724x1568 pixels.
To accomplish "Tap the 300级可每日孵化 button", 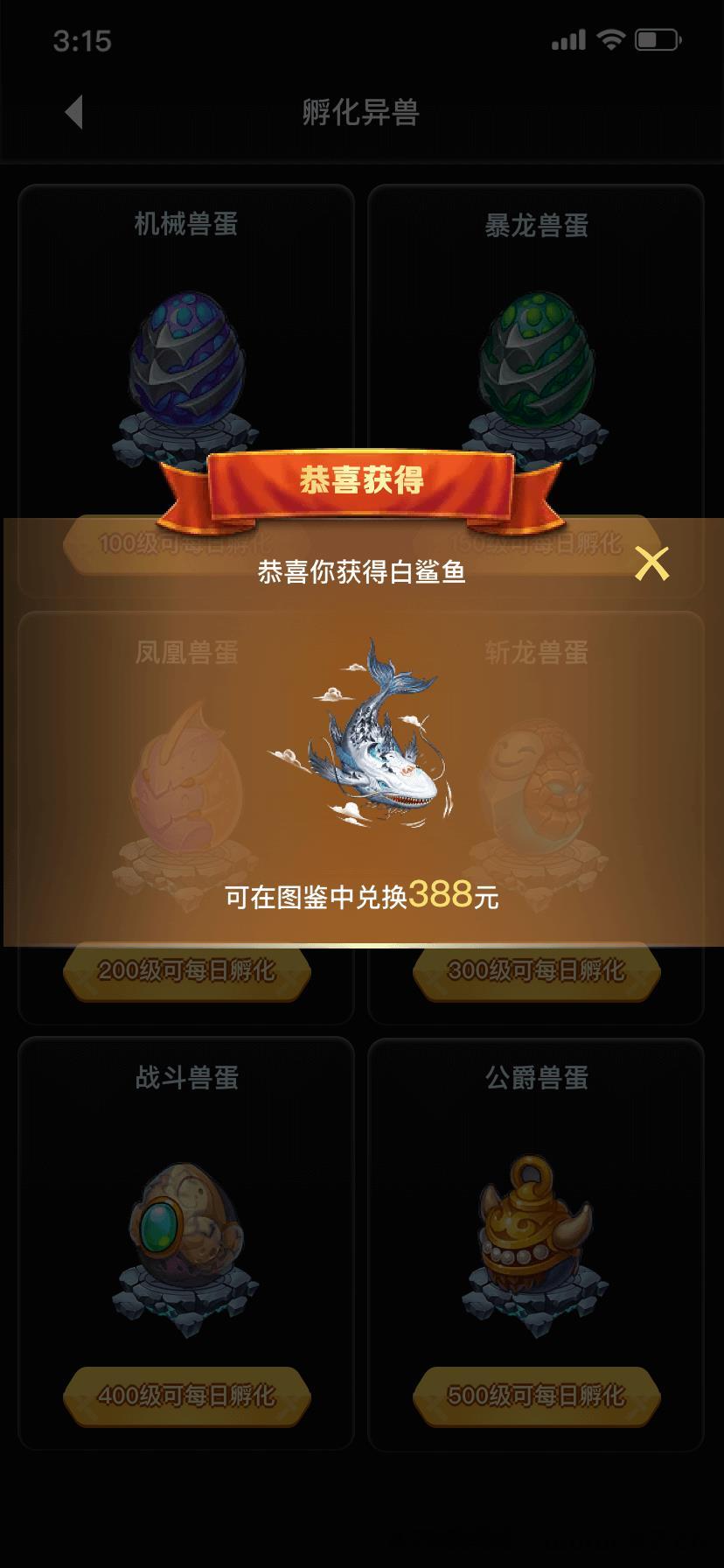I will (x=536, y=970).
